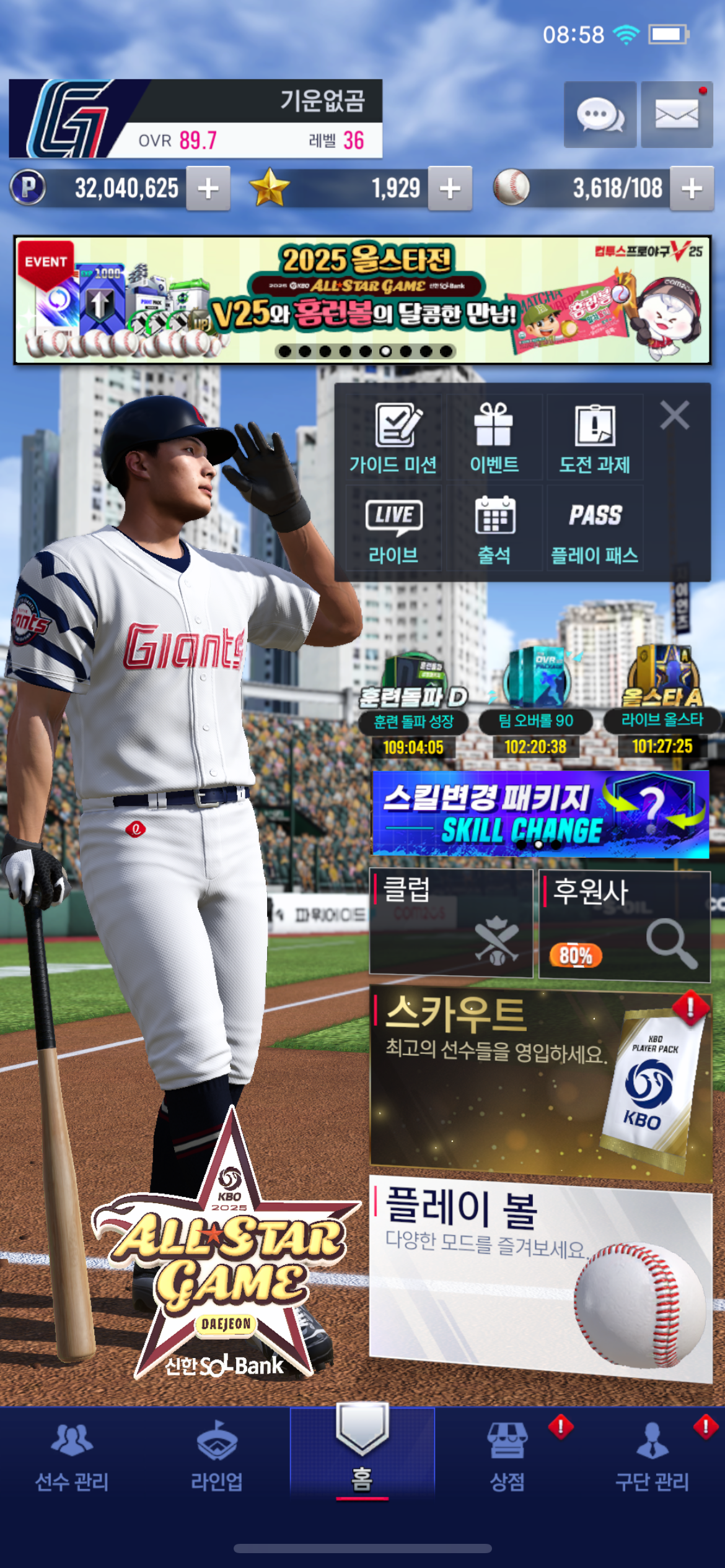Open the 클럽 card
The image size is (725, 1568).
coord(450,923)
